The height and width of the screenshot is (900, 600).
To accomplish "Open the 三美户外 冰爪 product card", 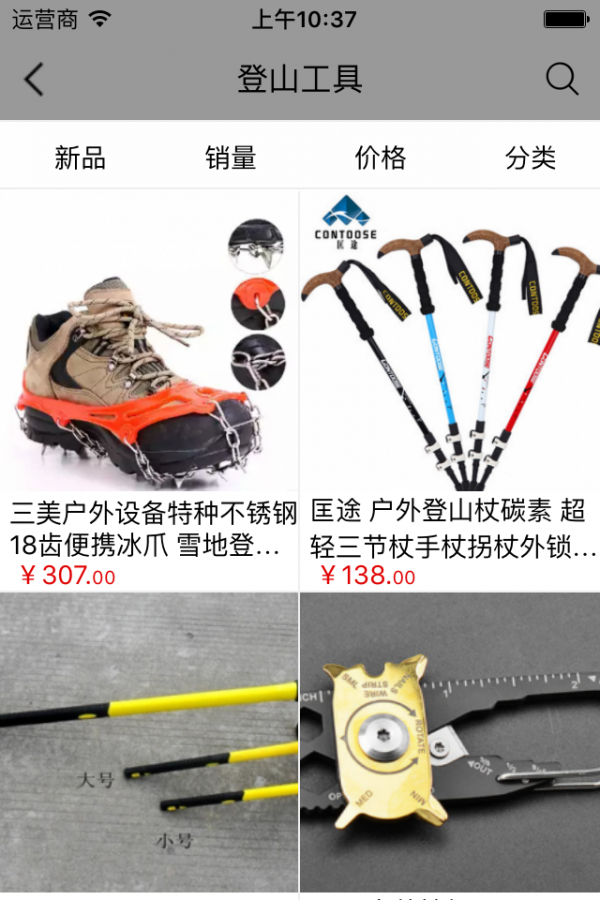I will (x=150, y=390).
